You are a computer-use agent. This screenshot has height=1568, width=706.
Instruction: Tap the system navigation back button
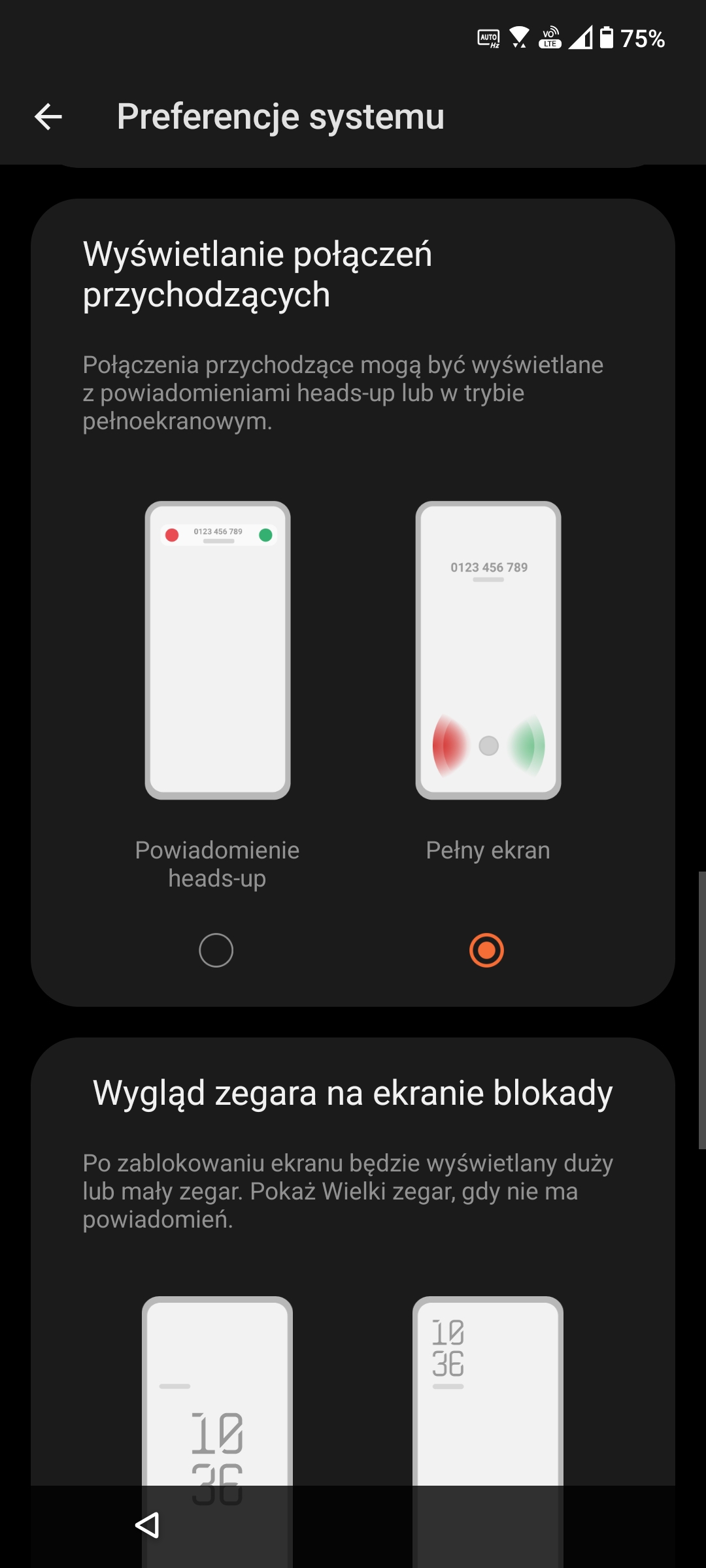(147, 1526)
